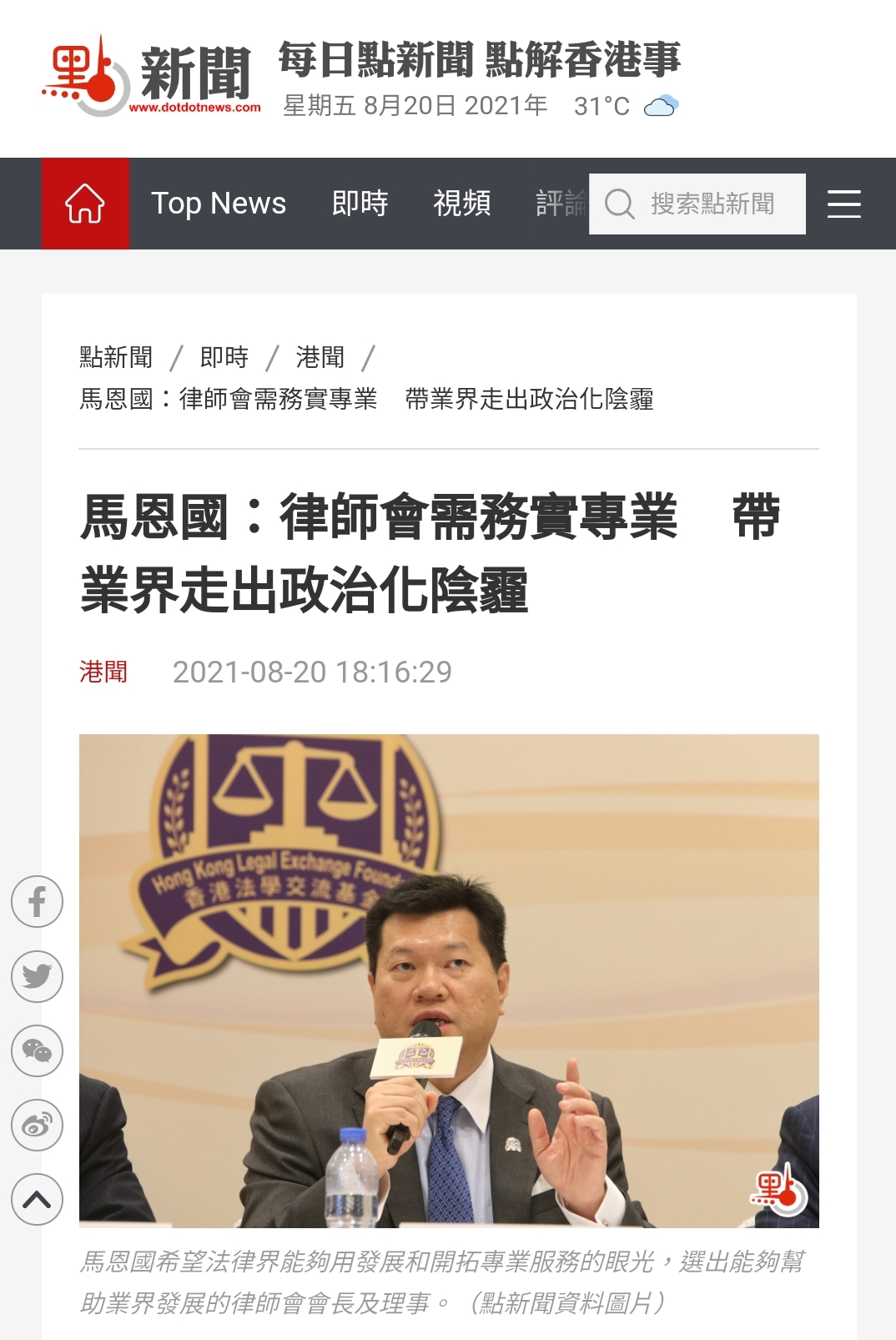This screenshot has width=896, height=1340.
Task: Open the hamburger menu
Action: [843, 204]
